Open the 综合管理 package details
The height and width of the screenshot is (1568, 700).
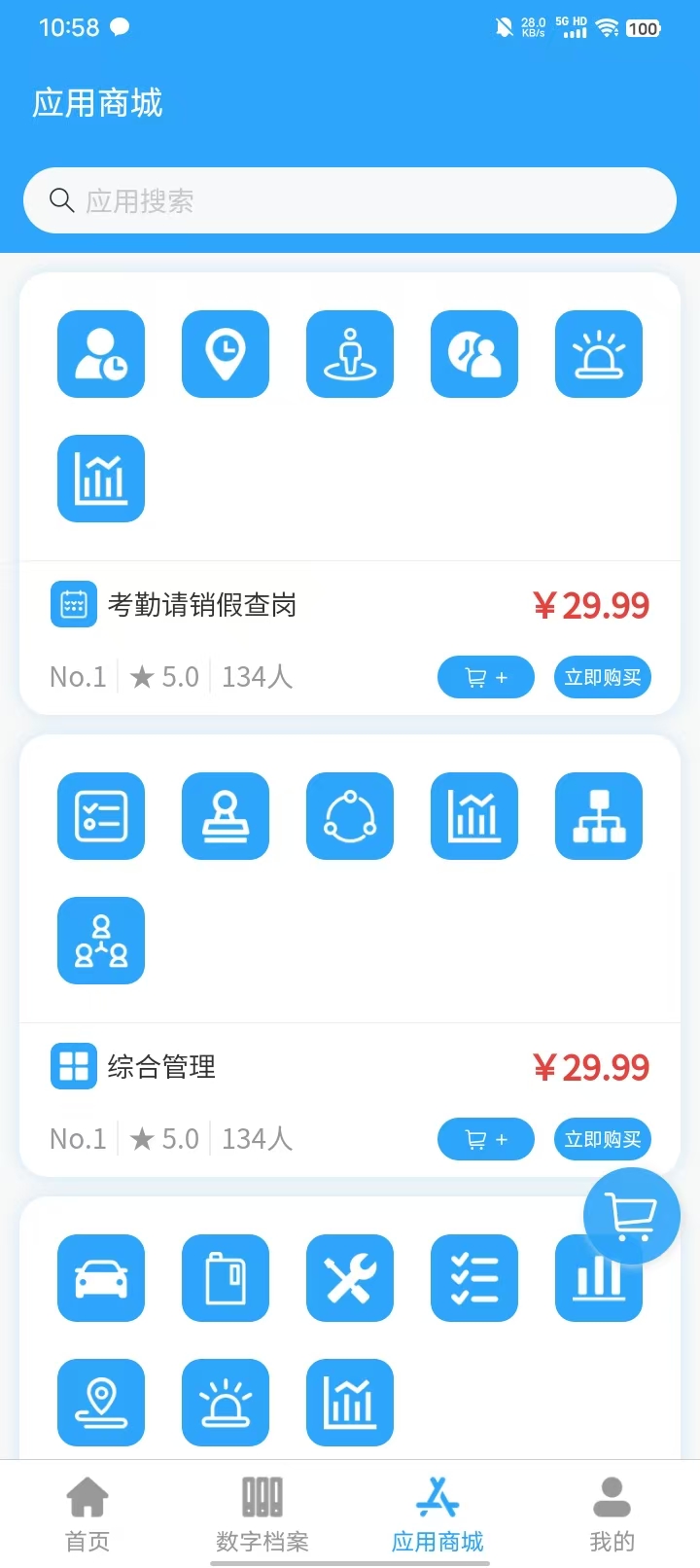point(161,1067)
